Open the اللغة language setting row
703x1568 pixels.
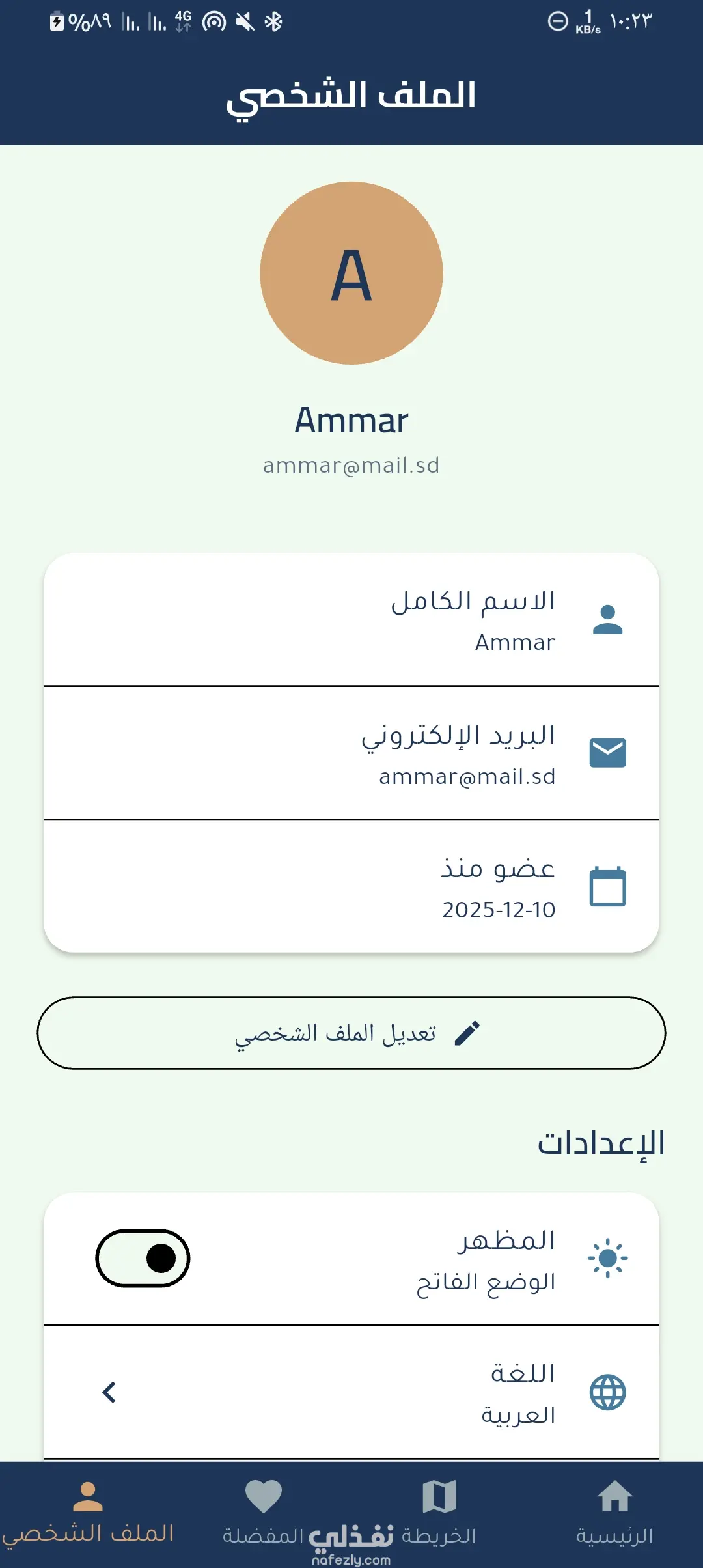tap(351, 1392)
